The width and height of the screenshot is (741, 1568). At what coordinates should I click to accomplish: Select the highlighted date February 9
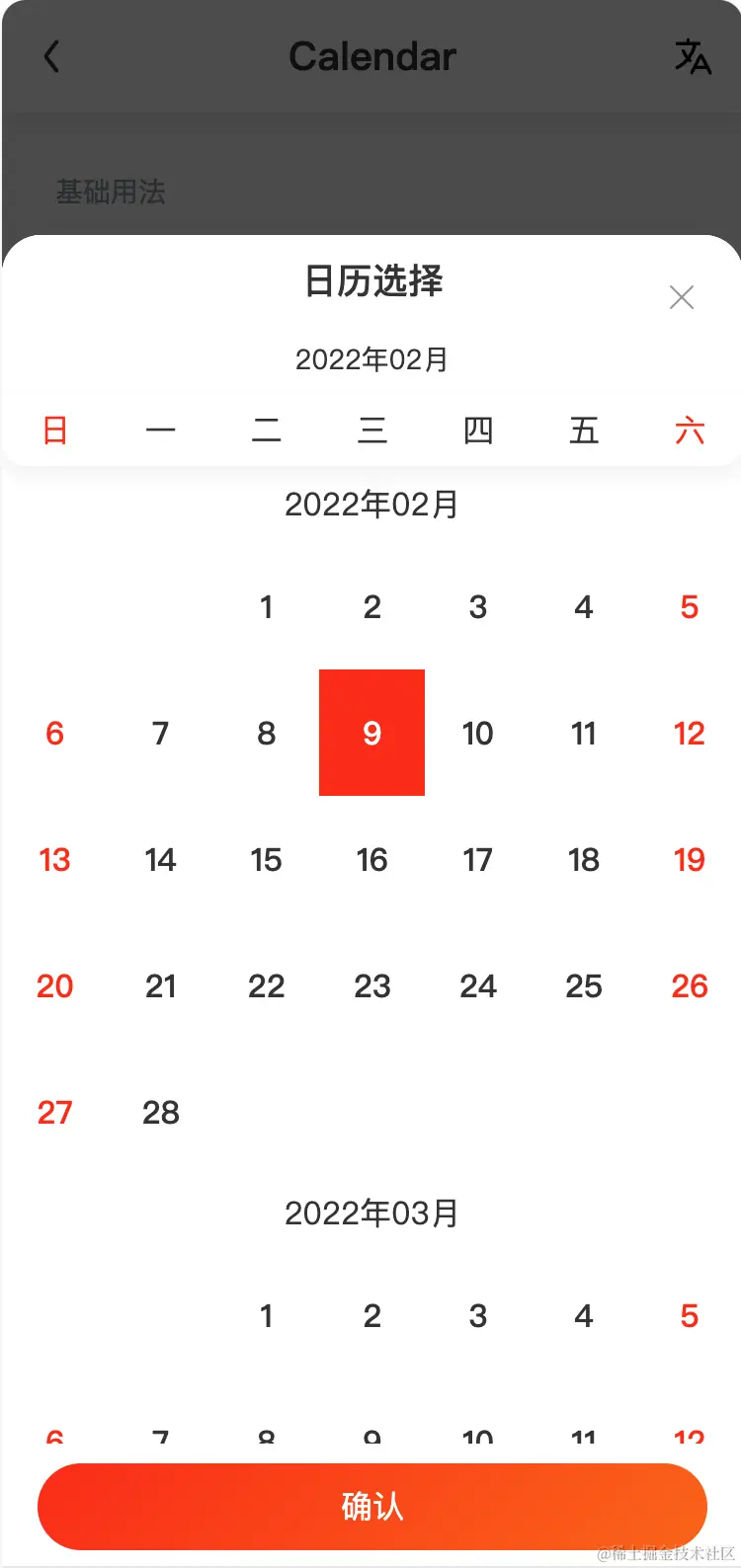(371, 733)
